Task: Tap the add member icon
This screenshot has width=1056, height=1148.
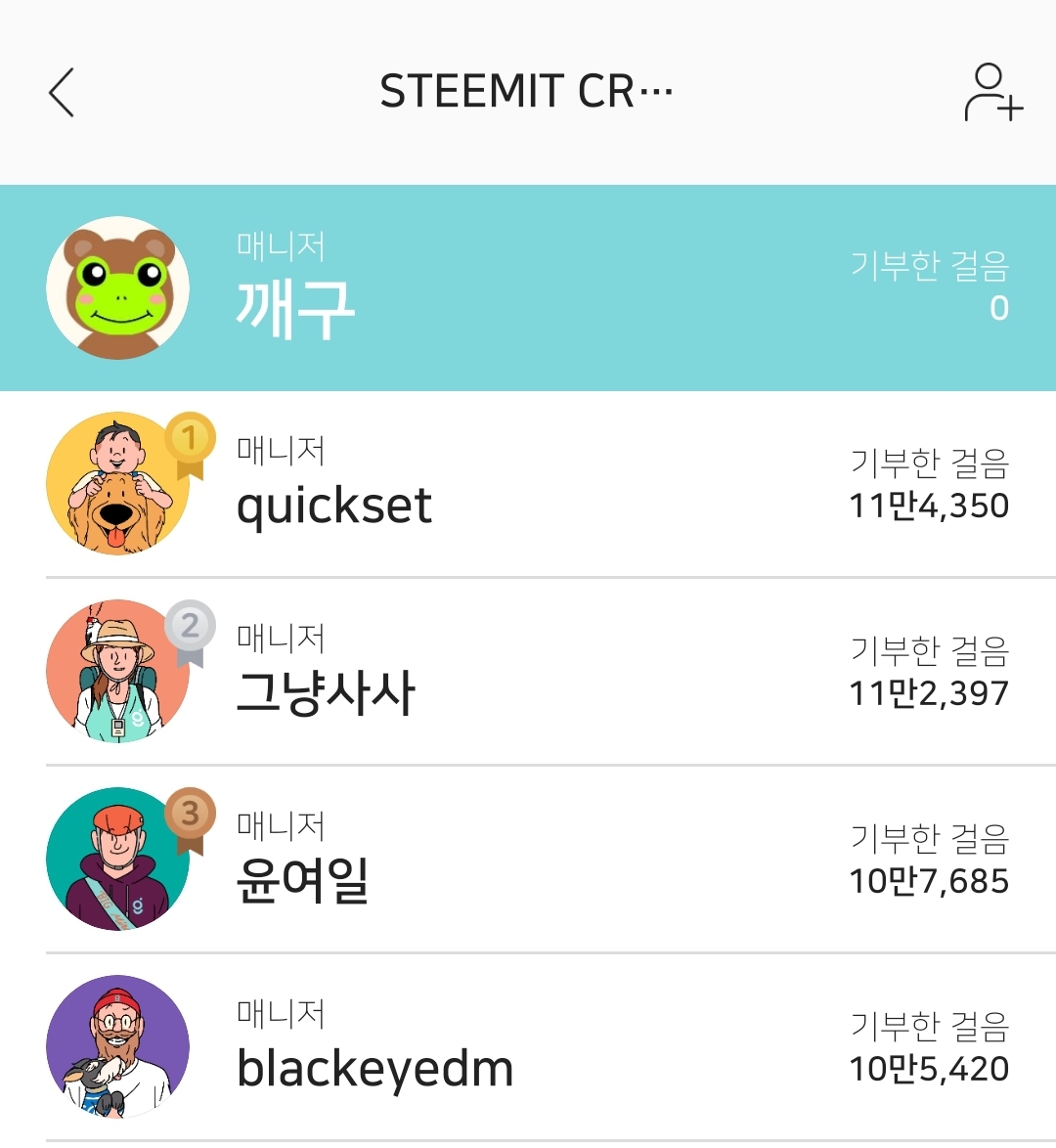Action: 992,93
